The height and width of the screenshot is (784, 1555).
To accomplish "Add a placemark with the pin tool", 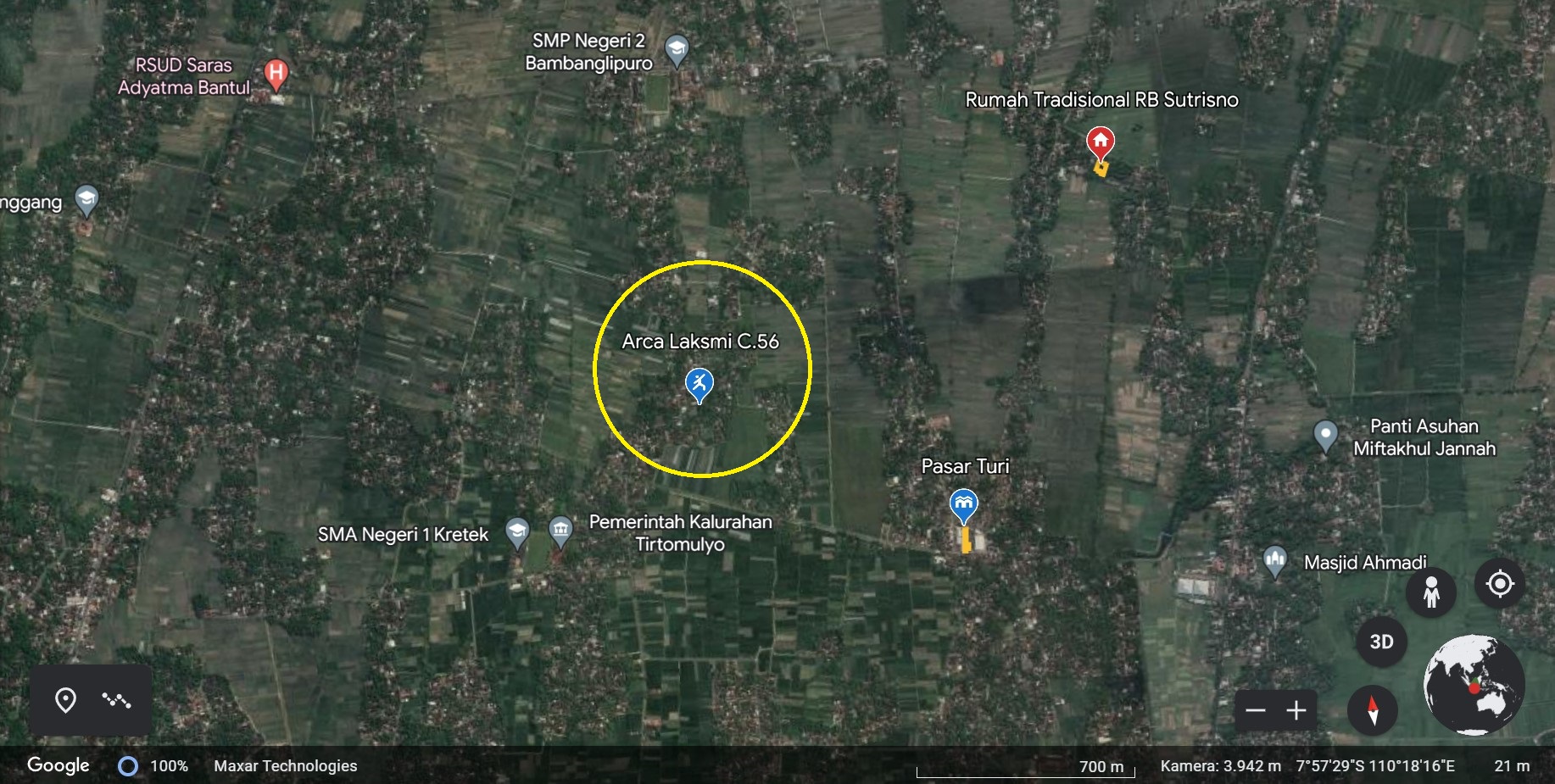I will tap(65, 700).
